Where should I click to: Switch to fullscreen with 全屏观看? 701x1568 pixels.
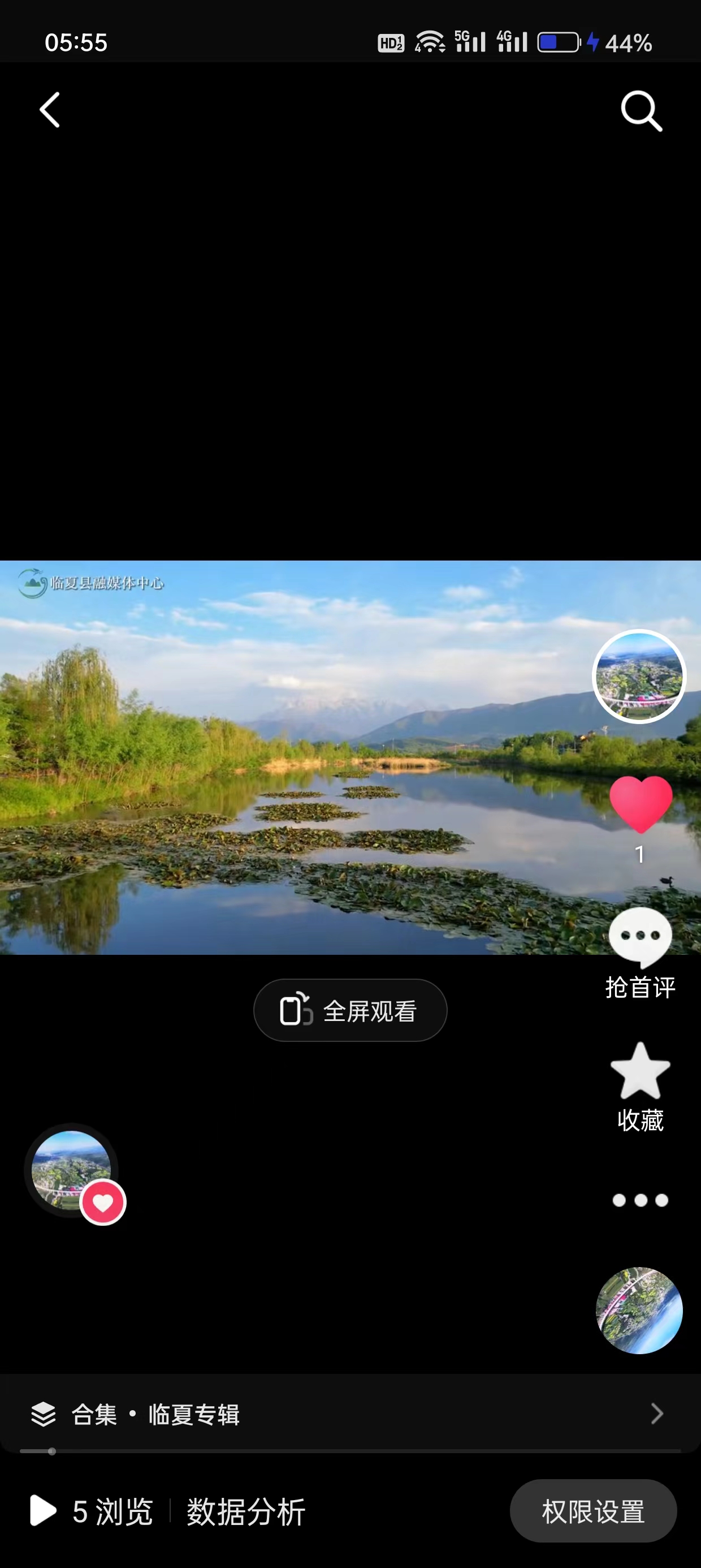350,1010
